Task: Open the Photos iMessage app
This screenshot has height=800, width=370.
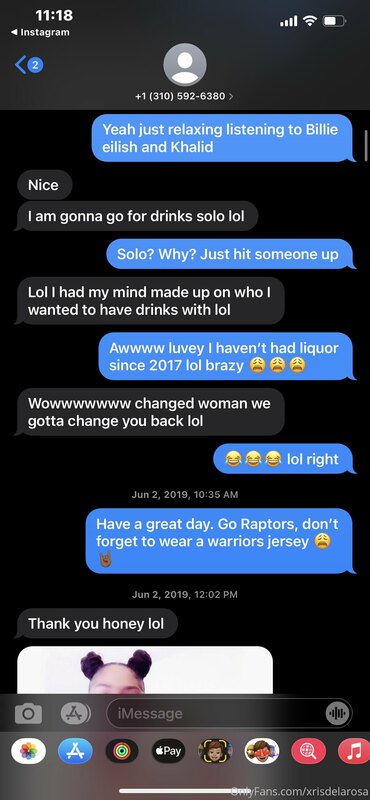Action: point(29,751)
